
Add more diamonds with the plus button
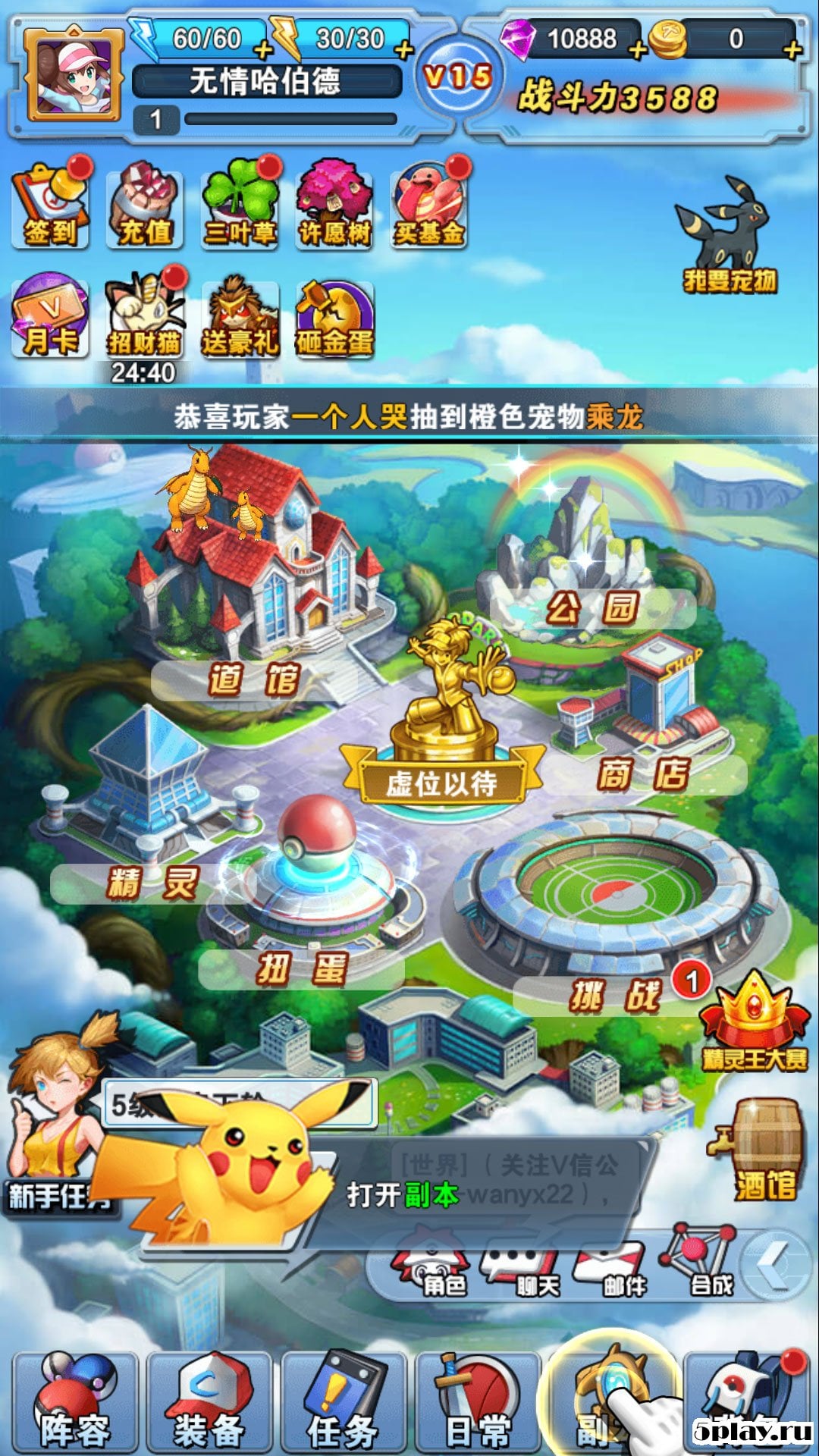click(x=638, y=50)
